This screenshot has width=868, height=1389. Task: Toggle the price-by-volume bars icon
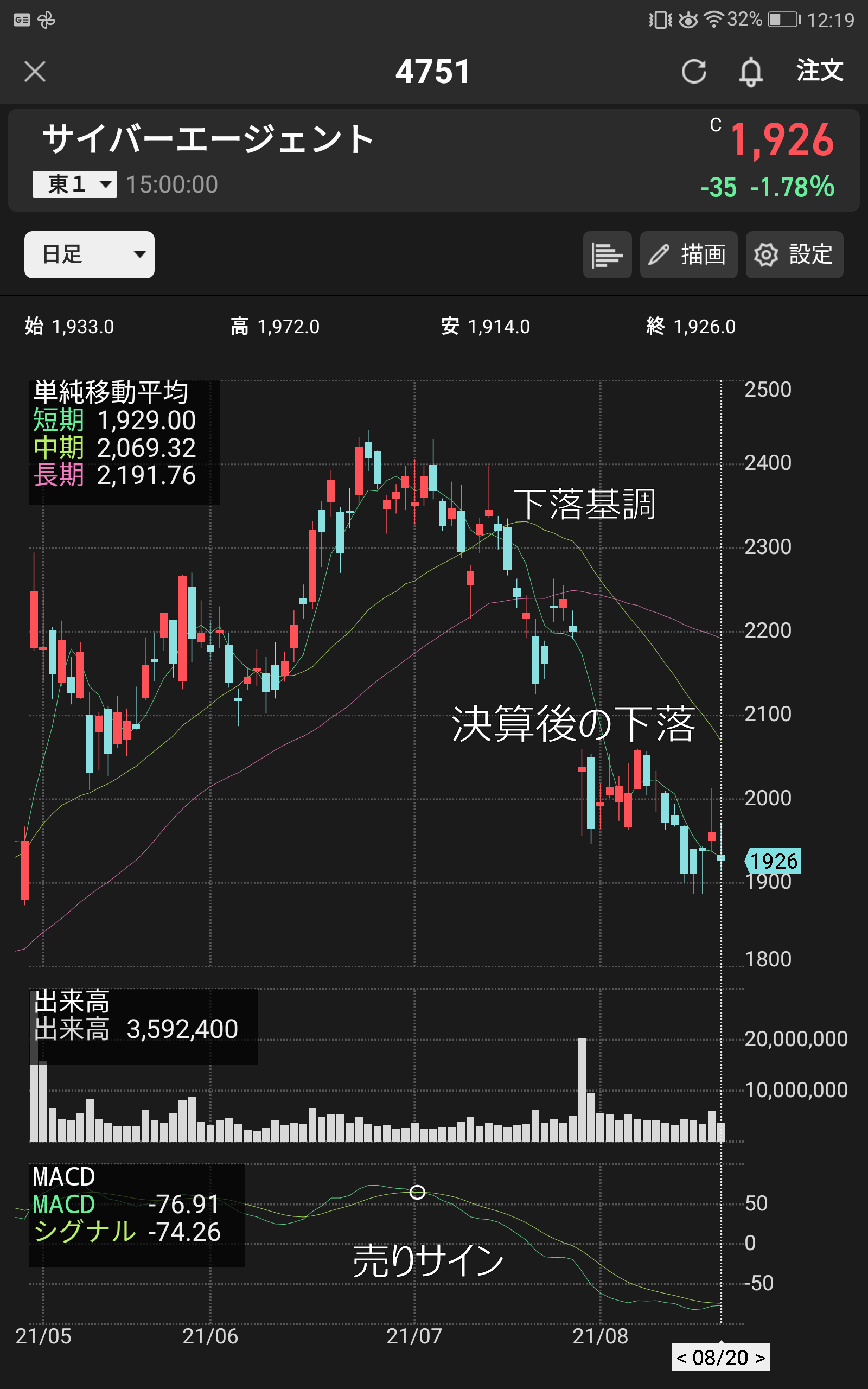(x=607, y=255)
